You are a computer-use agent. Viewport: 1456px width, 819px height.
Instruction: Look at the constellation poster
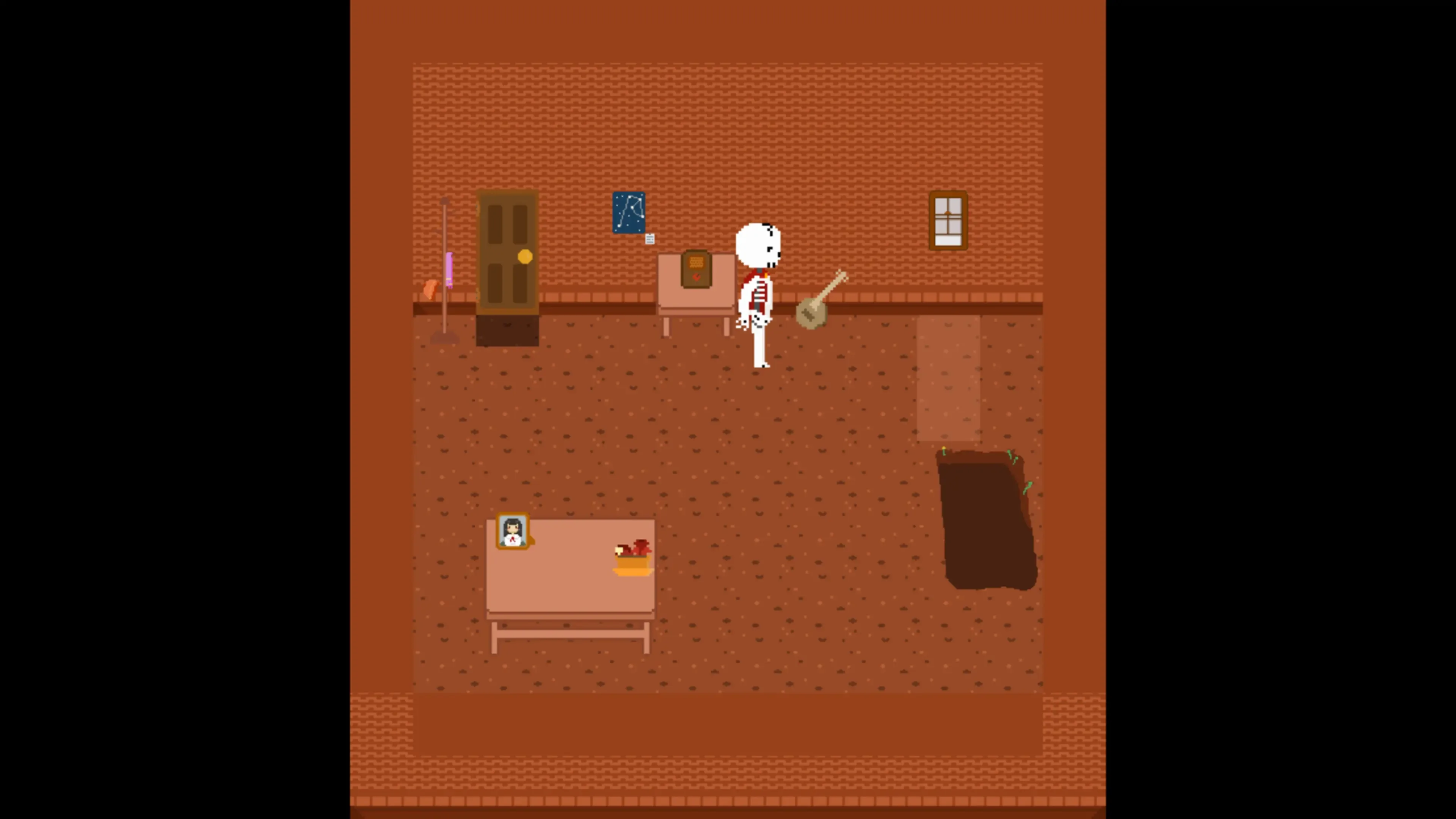pyautogui.click(x=629, y=213)
